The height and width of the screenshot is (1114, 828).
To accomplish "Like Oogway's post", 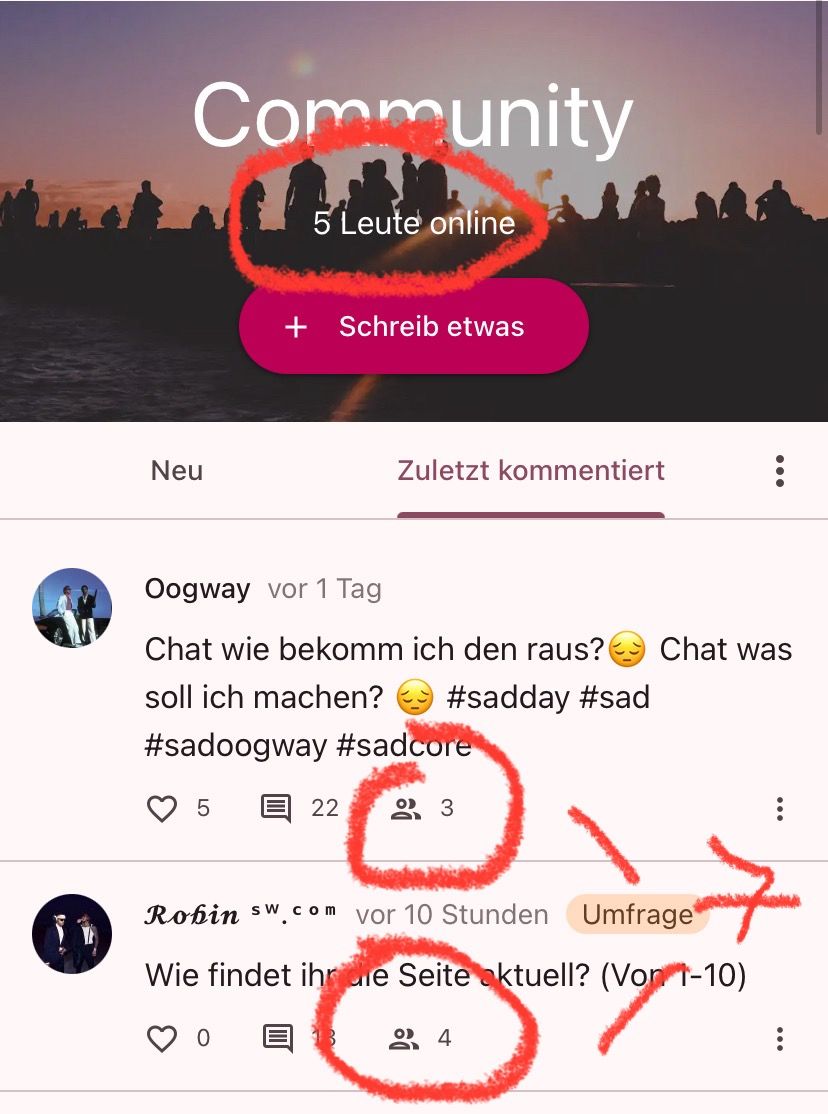I will [162, 808].
